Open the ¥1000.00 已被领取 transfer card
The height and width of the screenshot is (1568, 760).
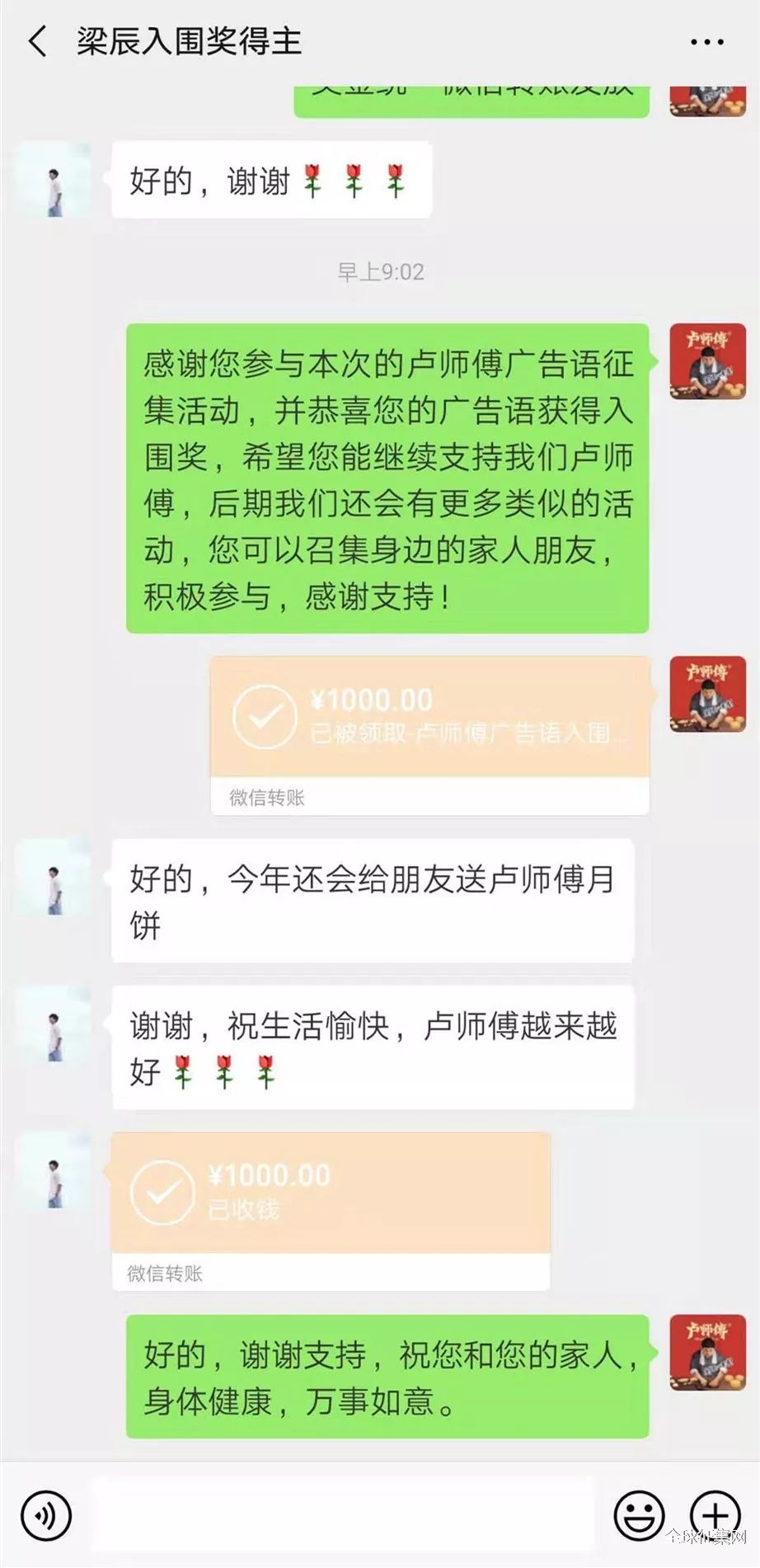(x=429, y=734)
